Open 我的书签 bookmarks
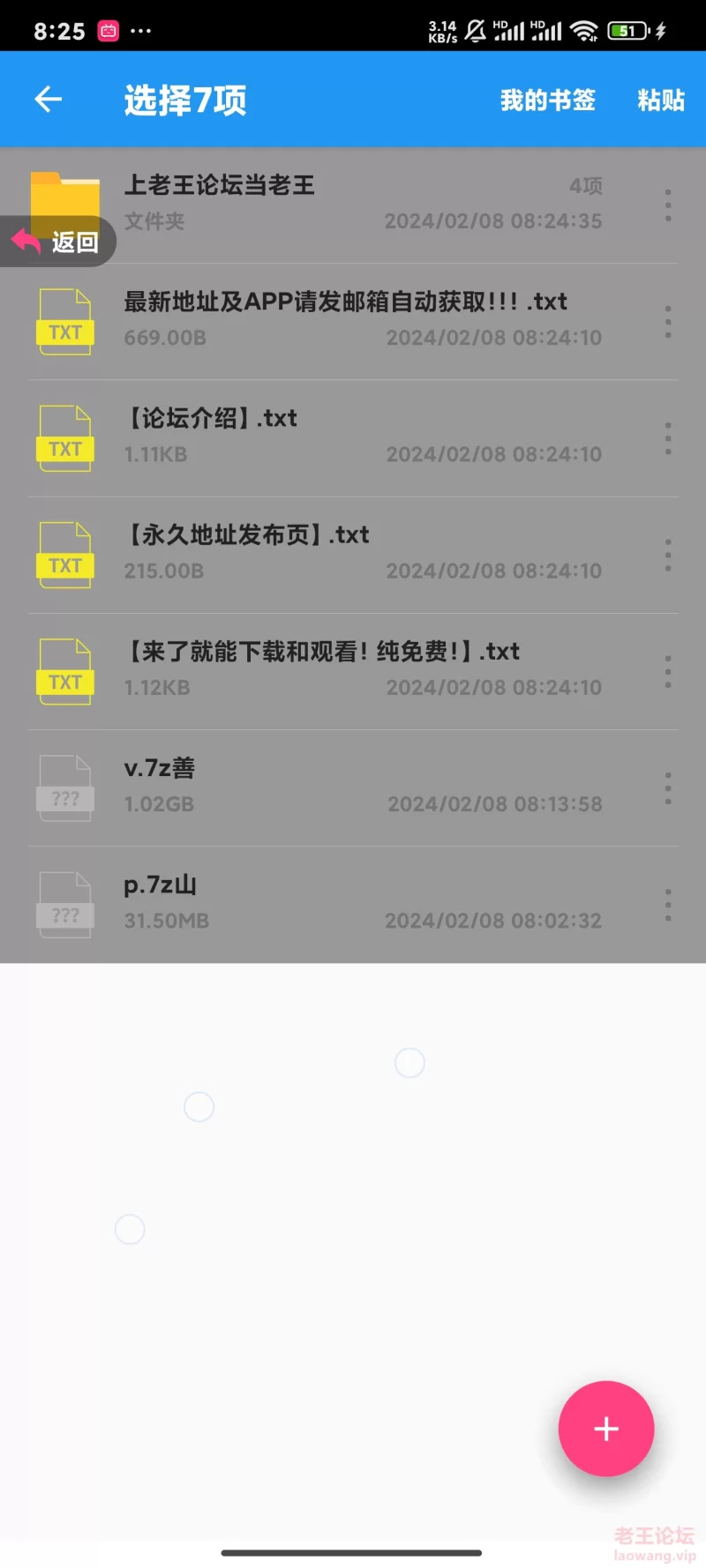Screen dimensions: 706x1568 tap(547, 100)
